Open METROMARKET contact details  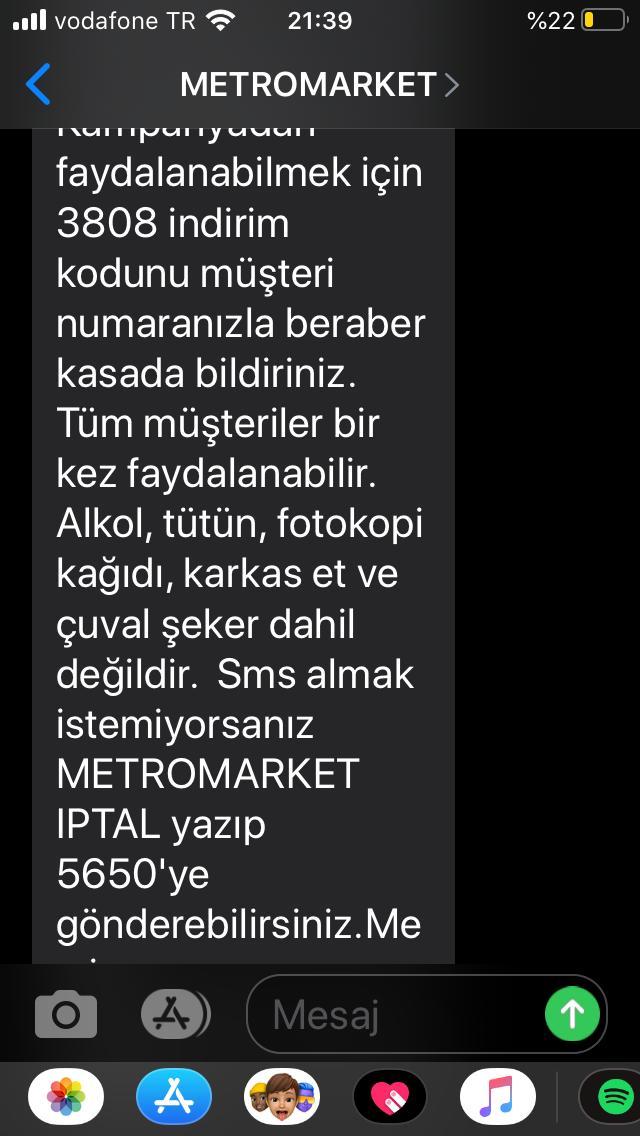click(319, 85)
